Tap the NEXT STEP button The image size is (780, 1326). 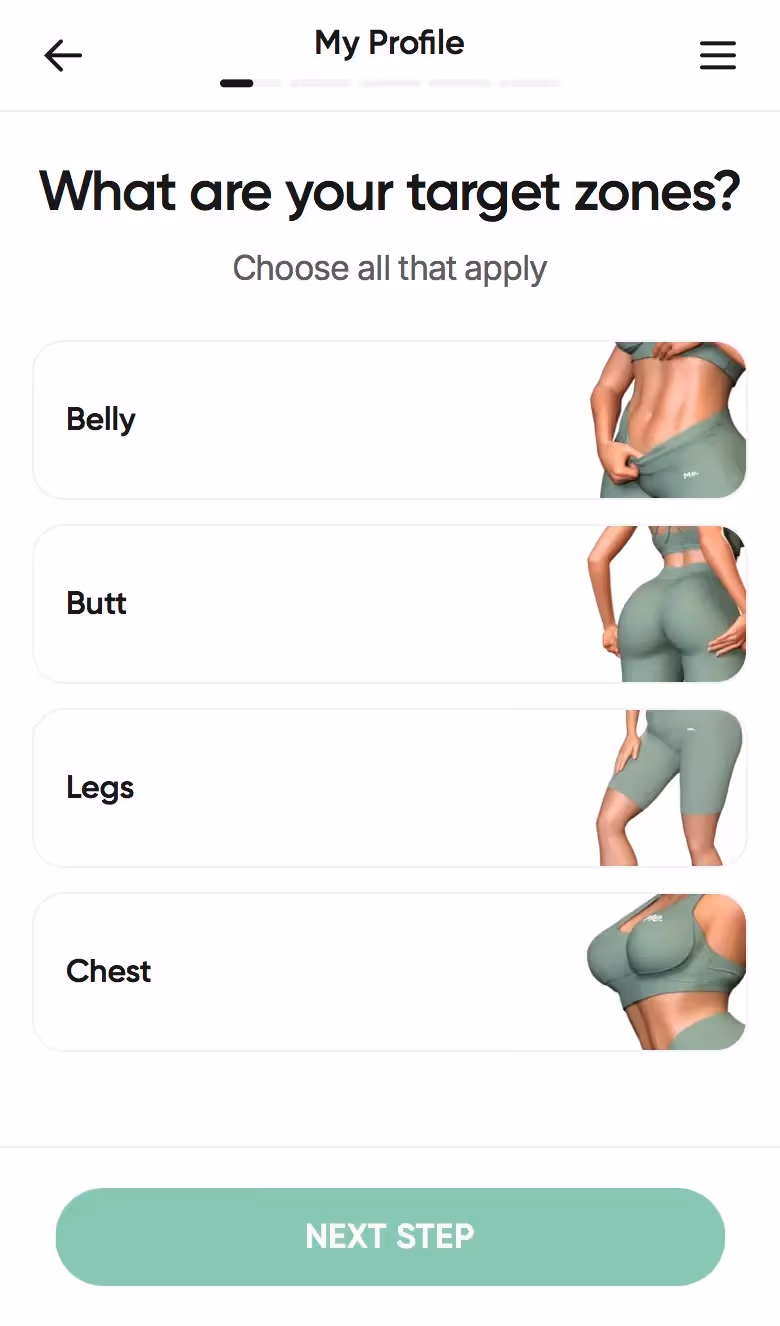(x=390, y=1236)
